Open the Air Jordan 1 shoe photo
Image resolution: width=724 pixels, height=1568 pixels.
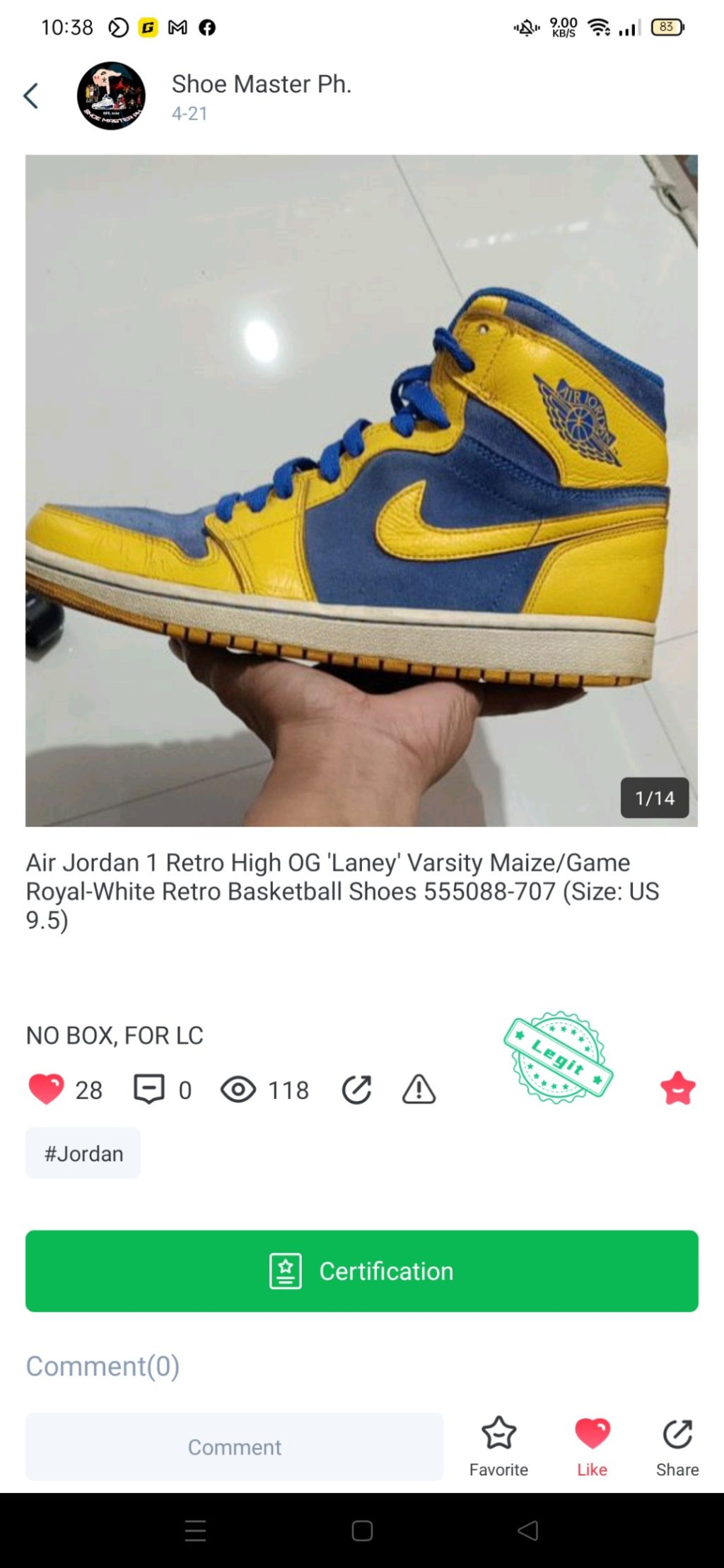[x=361, y=490]
